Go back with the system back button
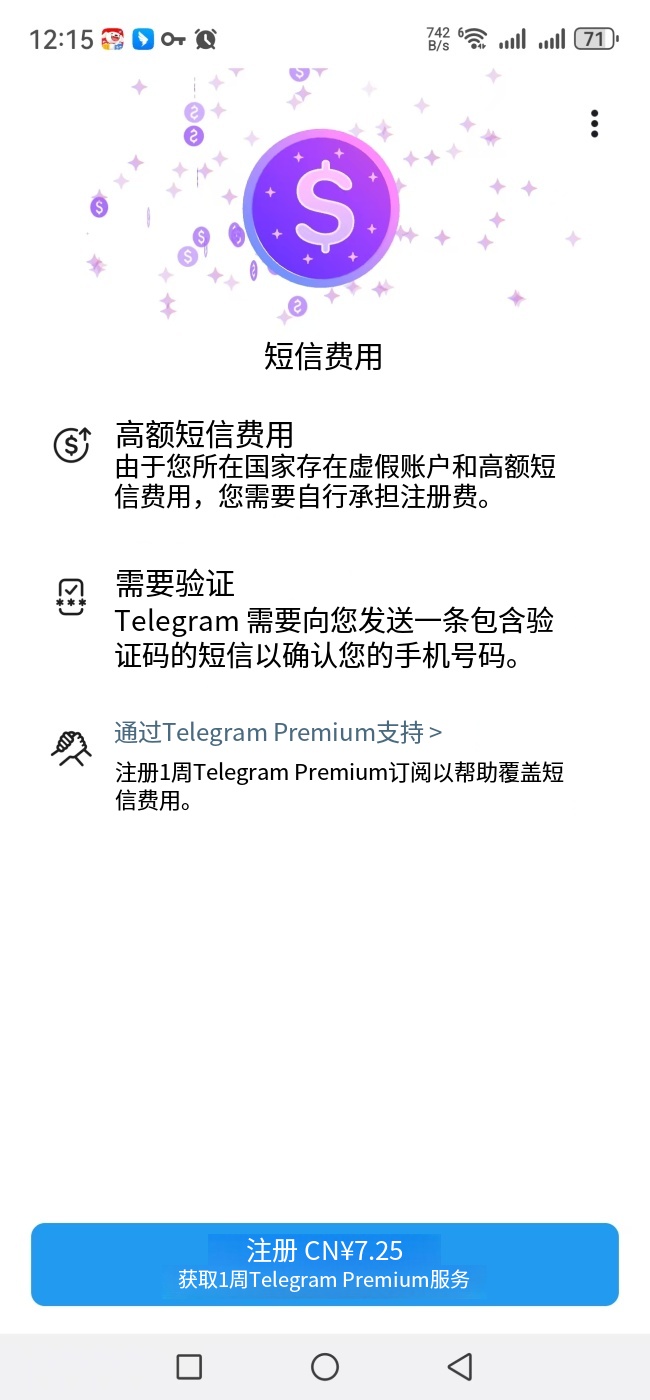Image resolution: width=650 pixels, height=1400 pixels. tap(460, 1366)
